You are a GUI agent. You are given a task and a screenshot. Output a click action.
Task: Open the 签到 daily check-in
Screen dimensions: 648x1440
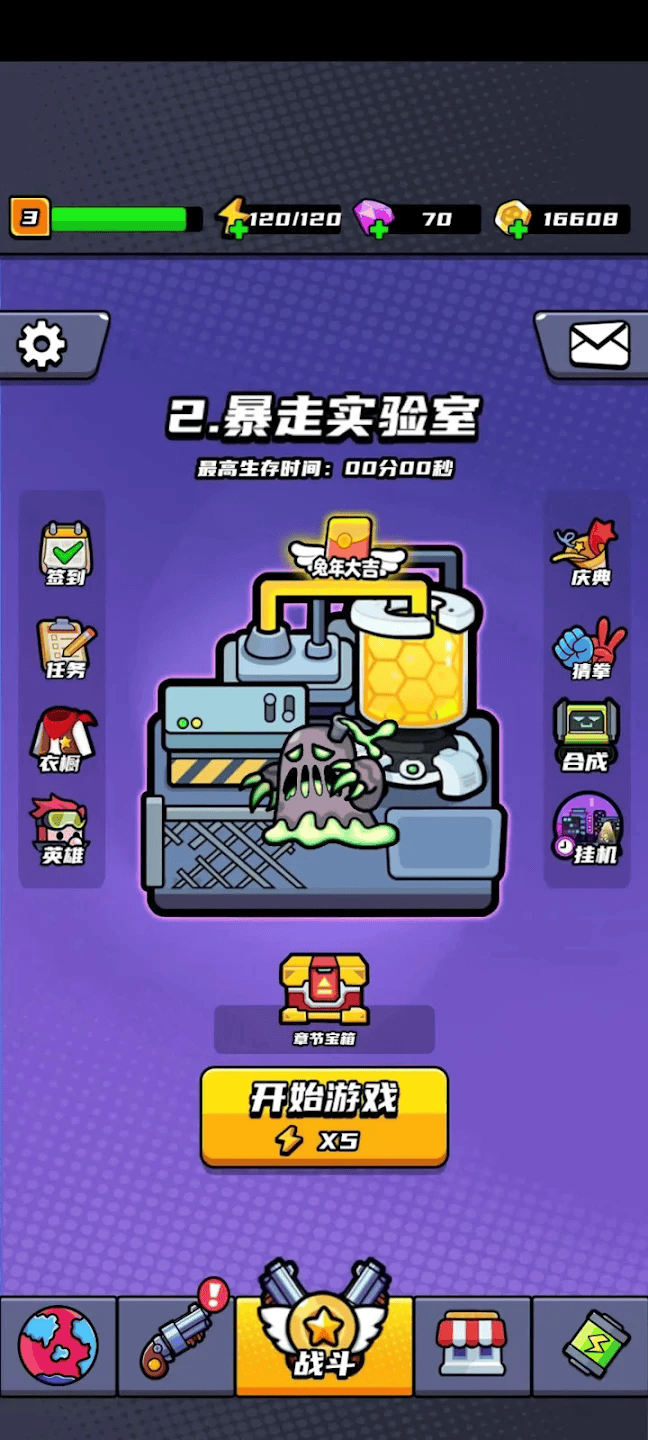point(65,555)
